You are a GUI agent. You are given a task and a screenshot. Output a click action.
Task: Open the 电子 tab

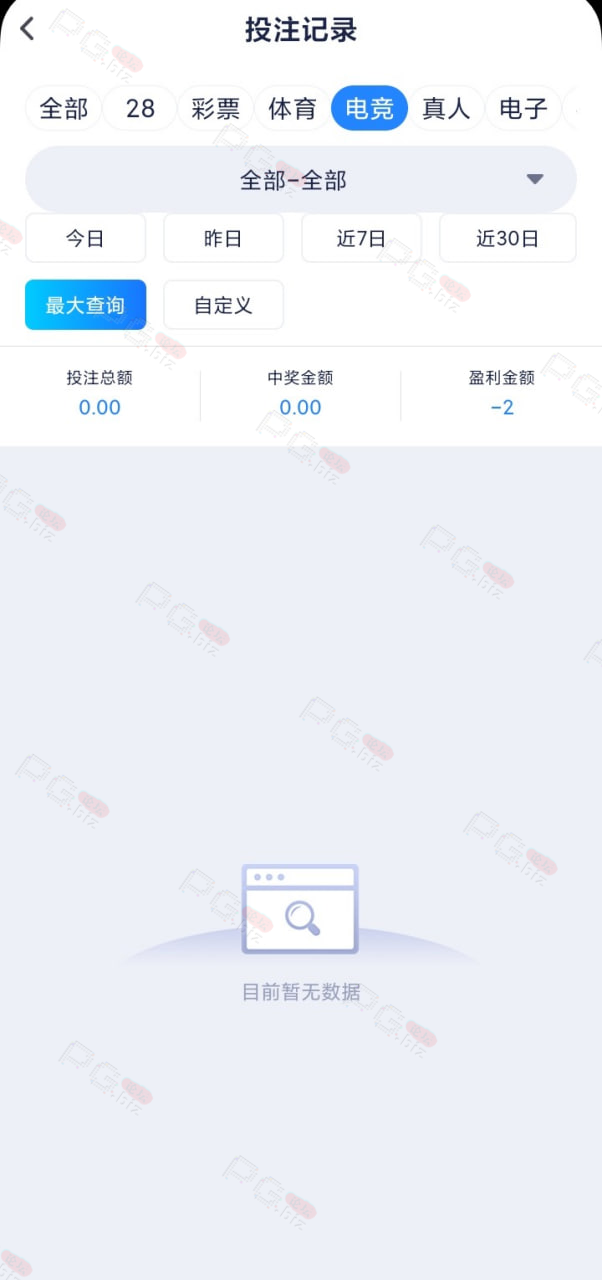point(523,108)
